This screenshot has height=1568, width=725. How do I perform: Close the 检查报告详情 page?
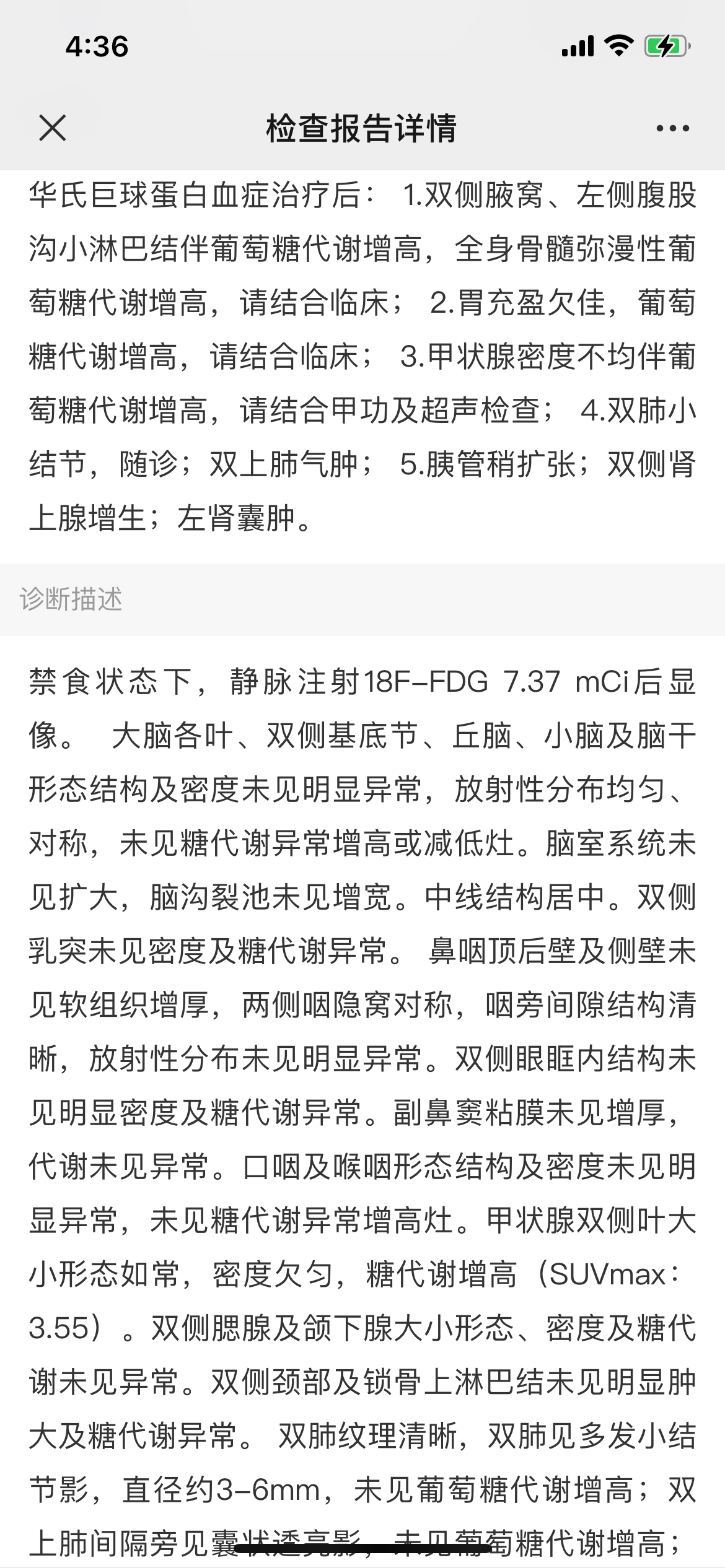(x=52, y=128)
